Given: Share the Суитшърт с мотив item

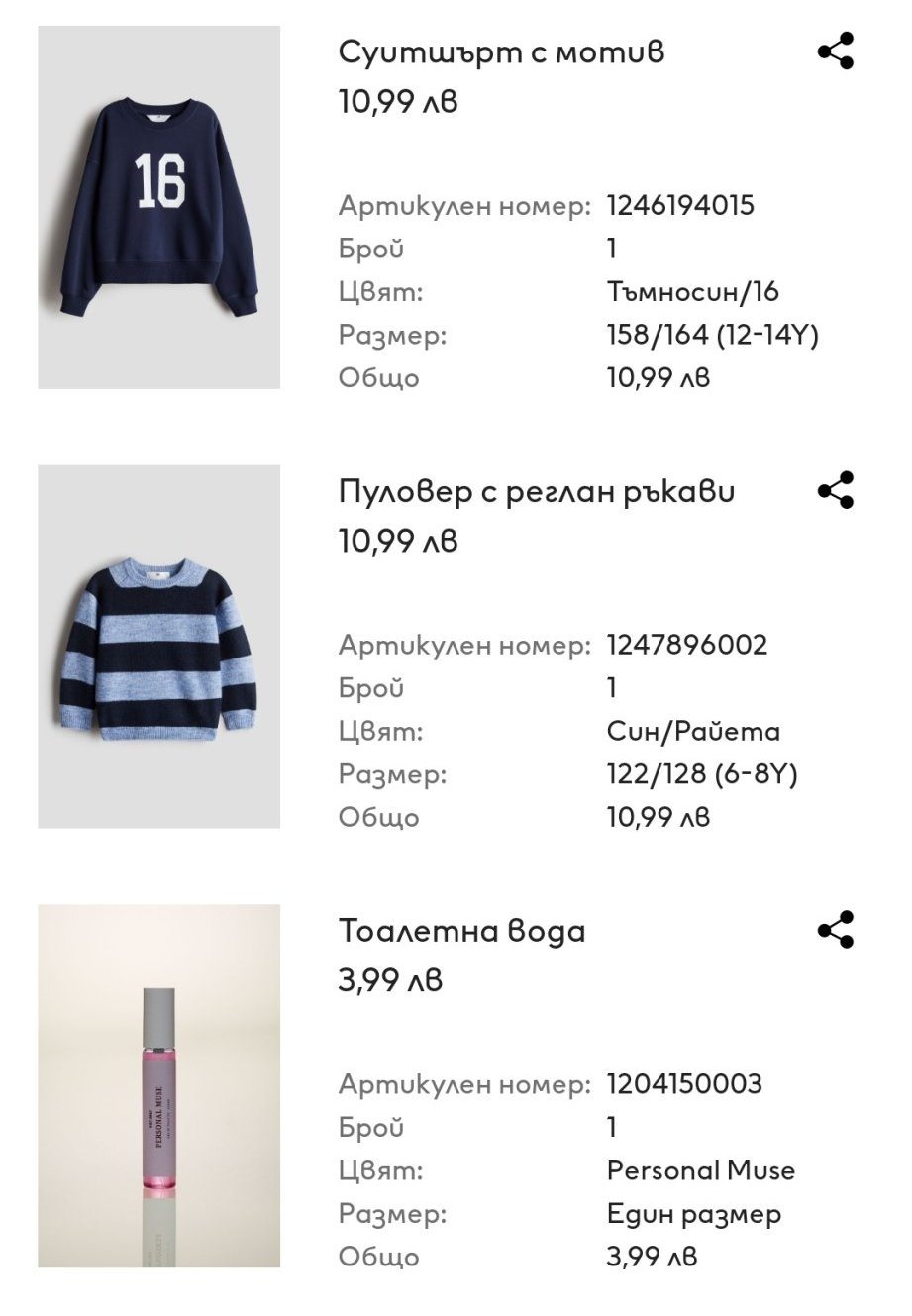Looking at the screenshot, I should click(836, 51).
